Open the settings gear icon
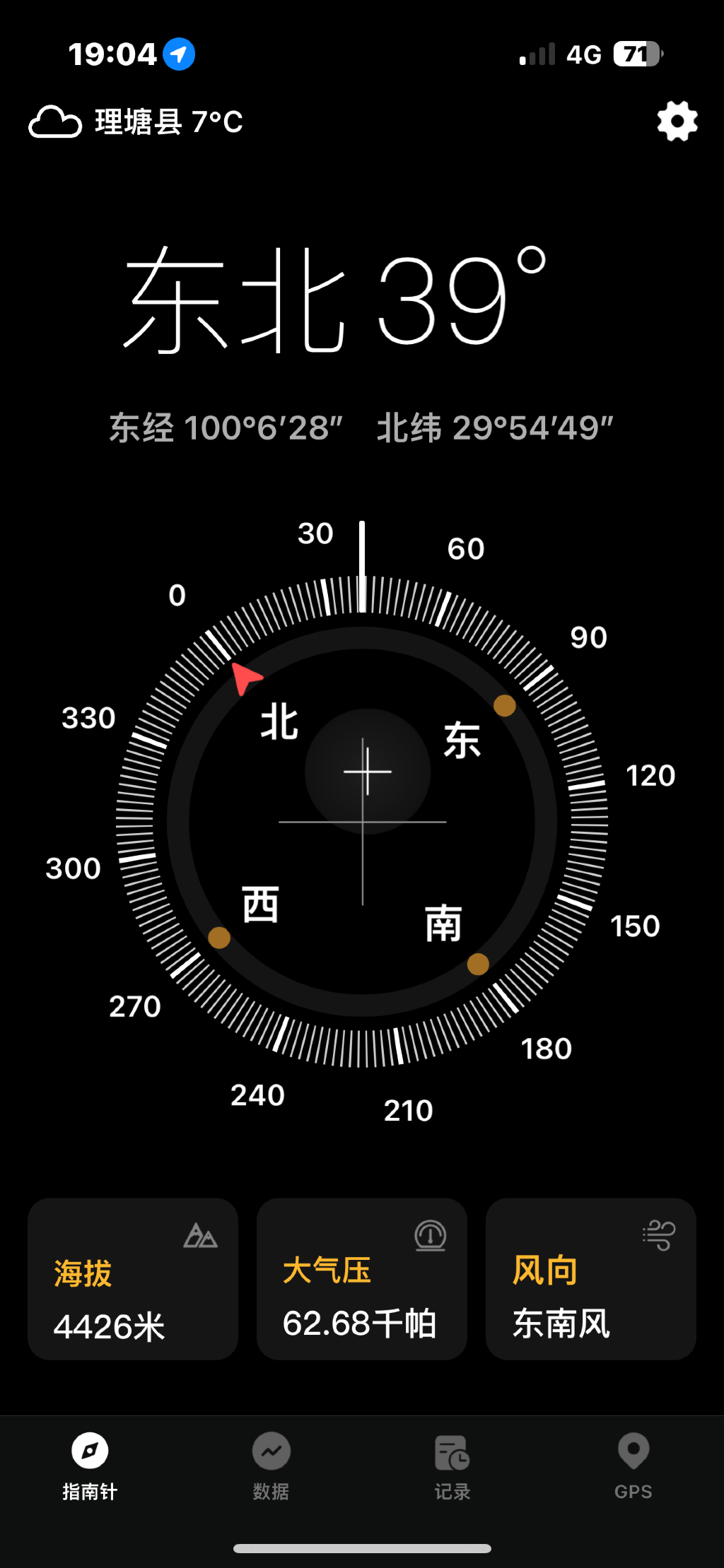The width and height of the screenshot is (724, 1568). (677, 122)
